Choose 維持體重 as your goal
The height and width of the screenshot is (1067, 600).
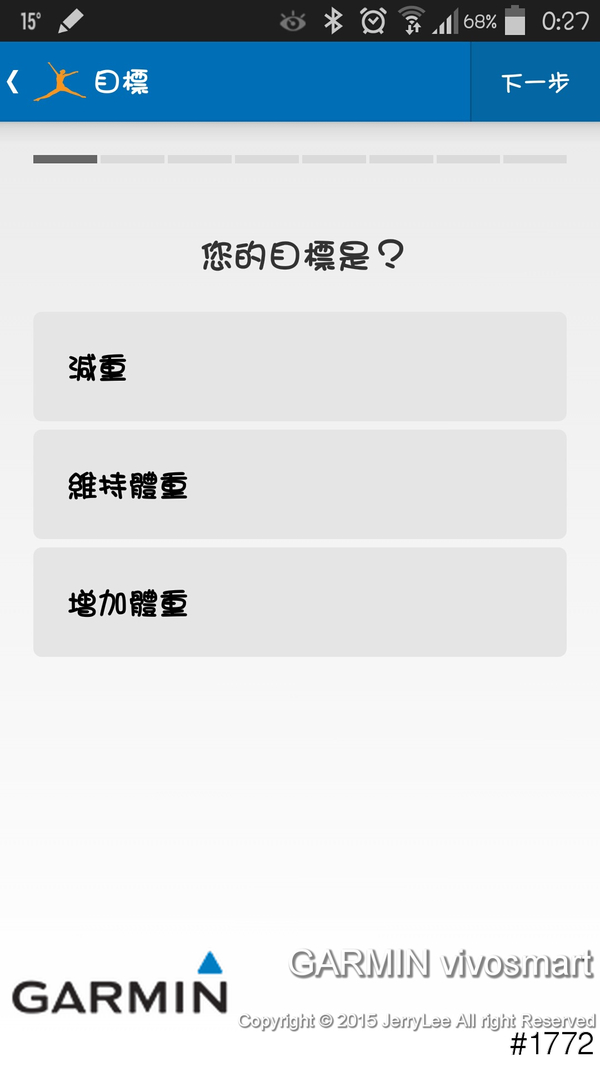click(x=300, y=485)
